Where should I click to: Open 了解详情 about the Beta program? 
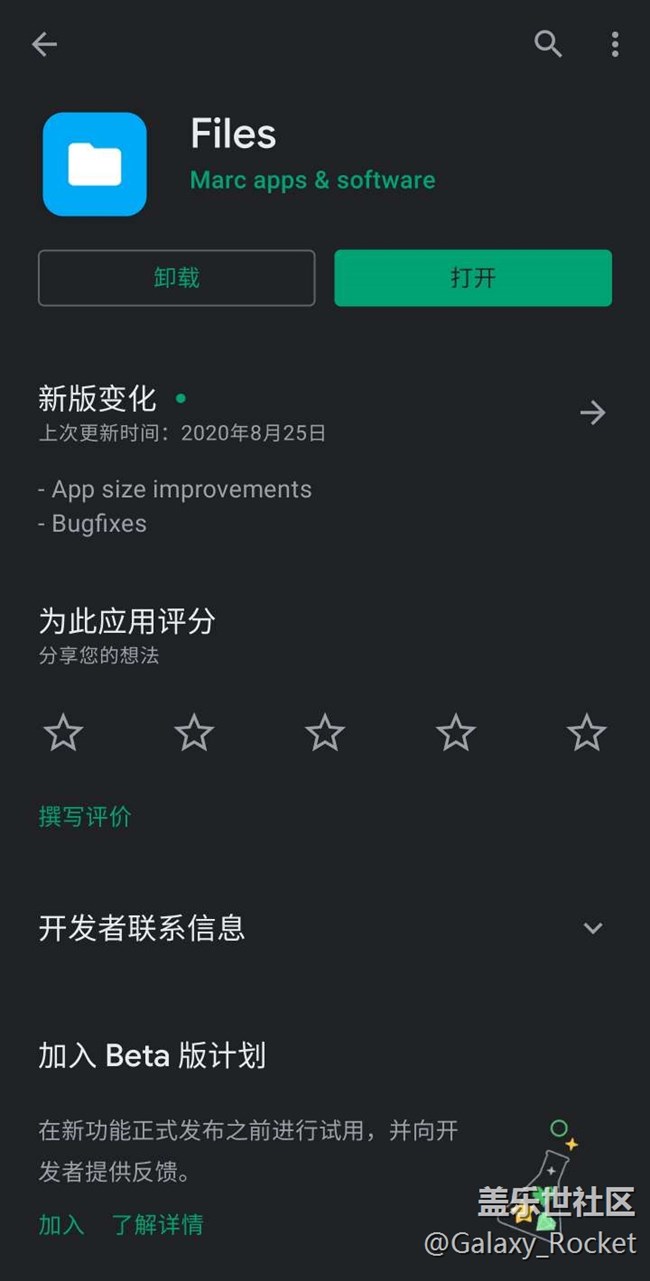pos(157,1224)
